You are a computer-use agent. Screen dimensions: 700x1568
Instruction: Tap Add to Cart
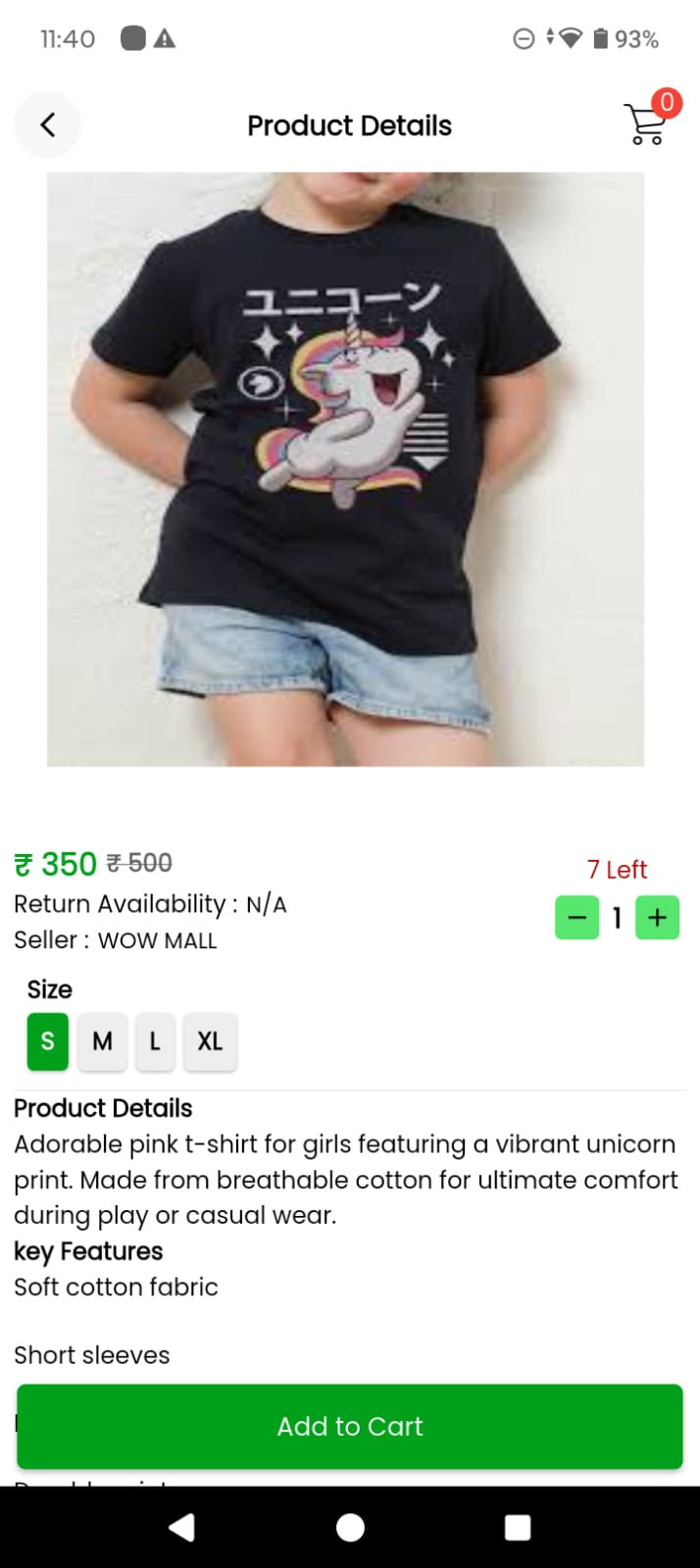350,1426
